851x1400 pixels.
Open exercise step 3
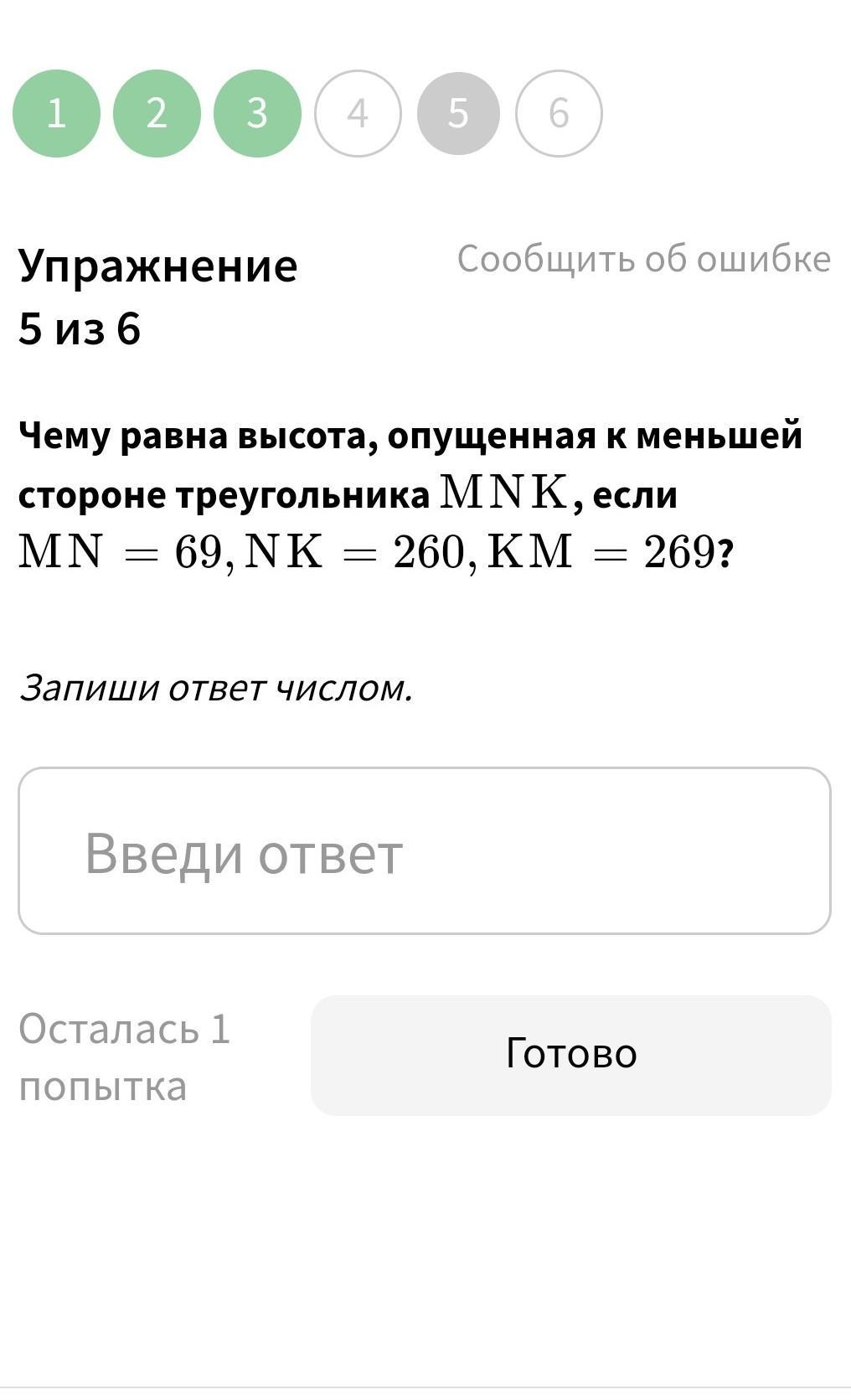pos(257,113)
